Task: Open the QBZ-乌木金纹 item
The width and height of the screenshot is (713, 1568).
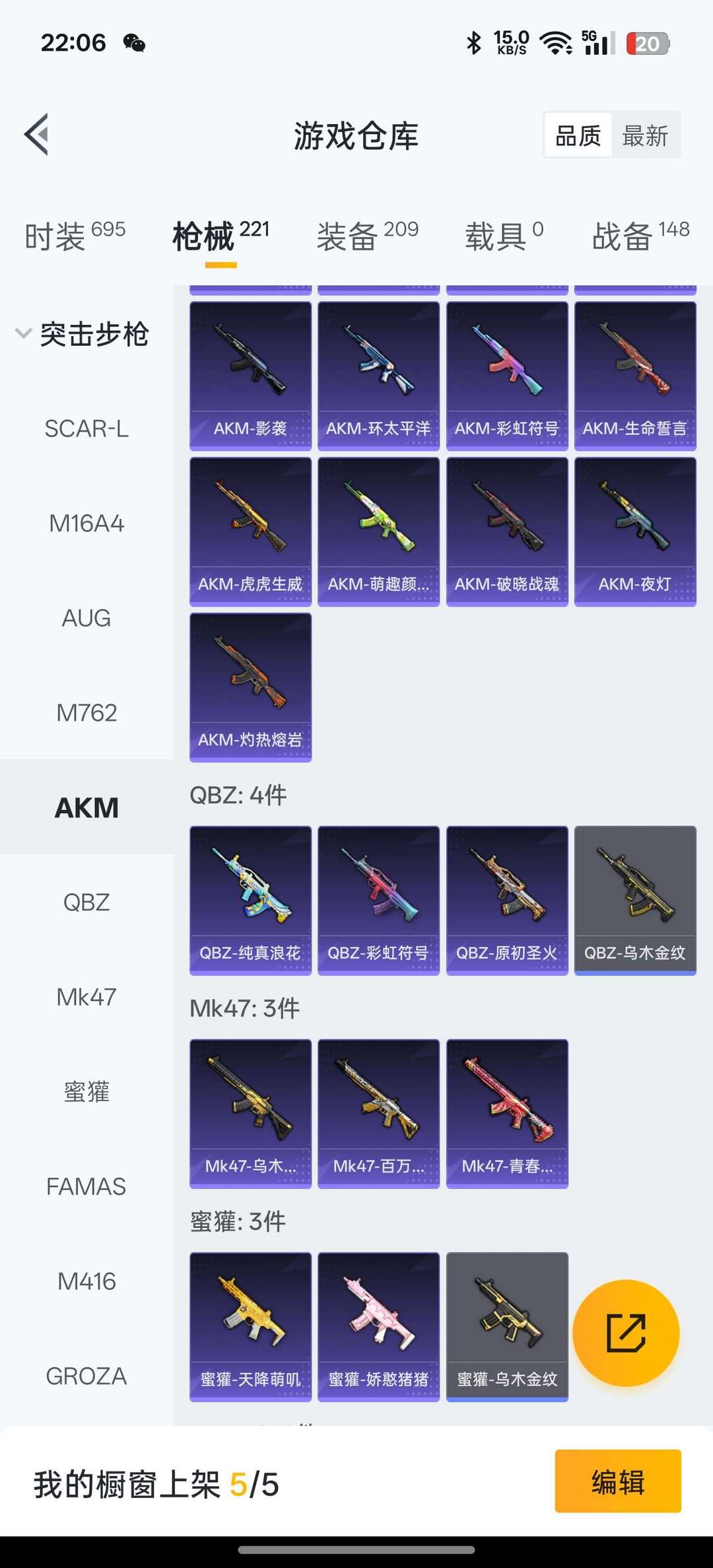Action: [x=634, y=900]
